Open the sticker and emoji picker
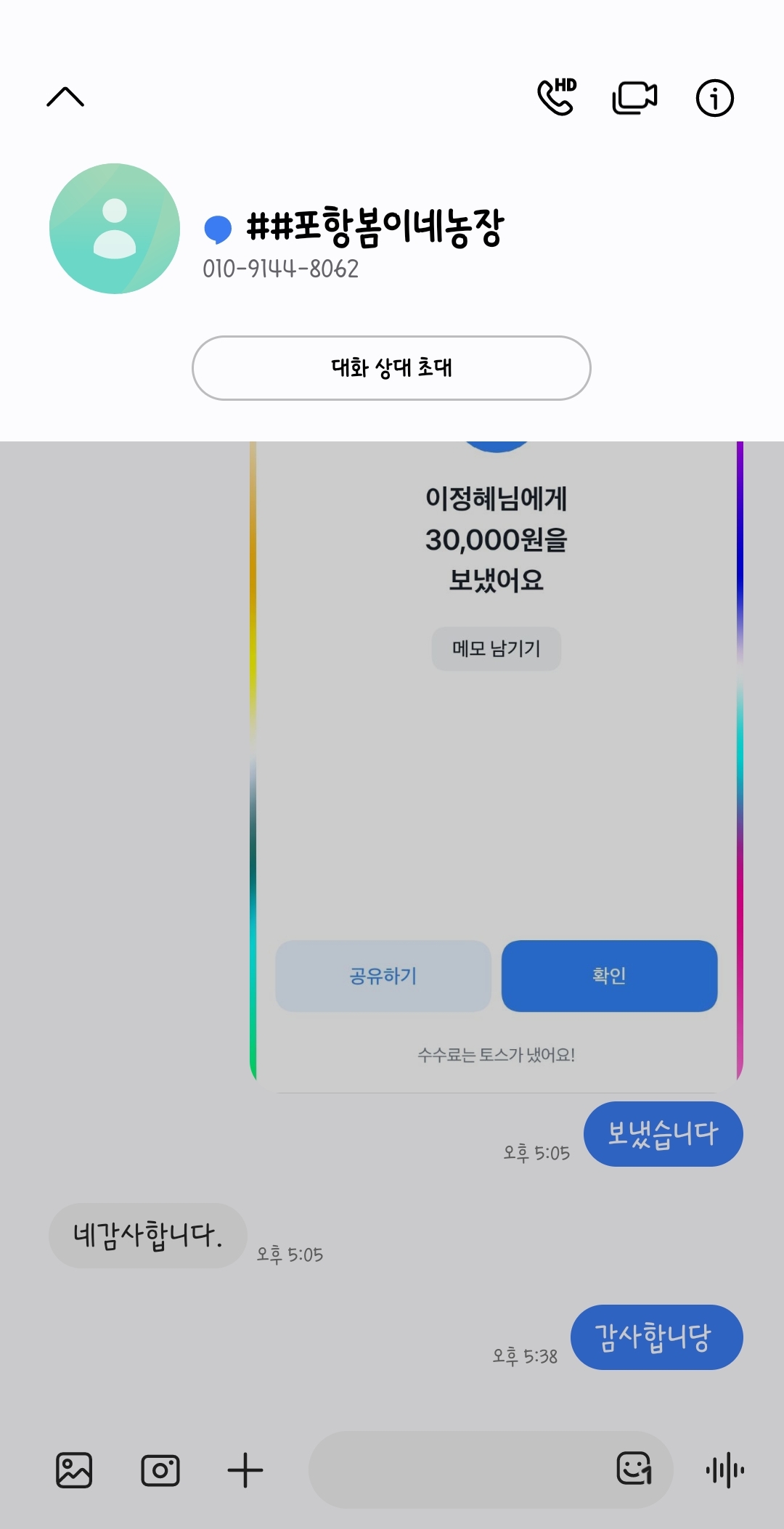Screen dimensions: 784x1529 click(634, 1469)
